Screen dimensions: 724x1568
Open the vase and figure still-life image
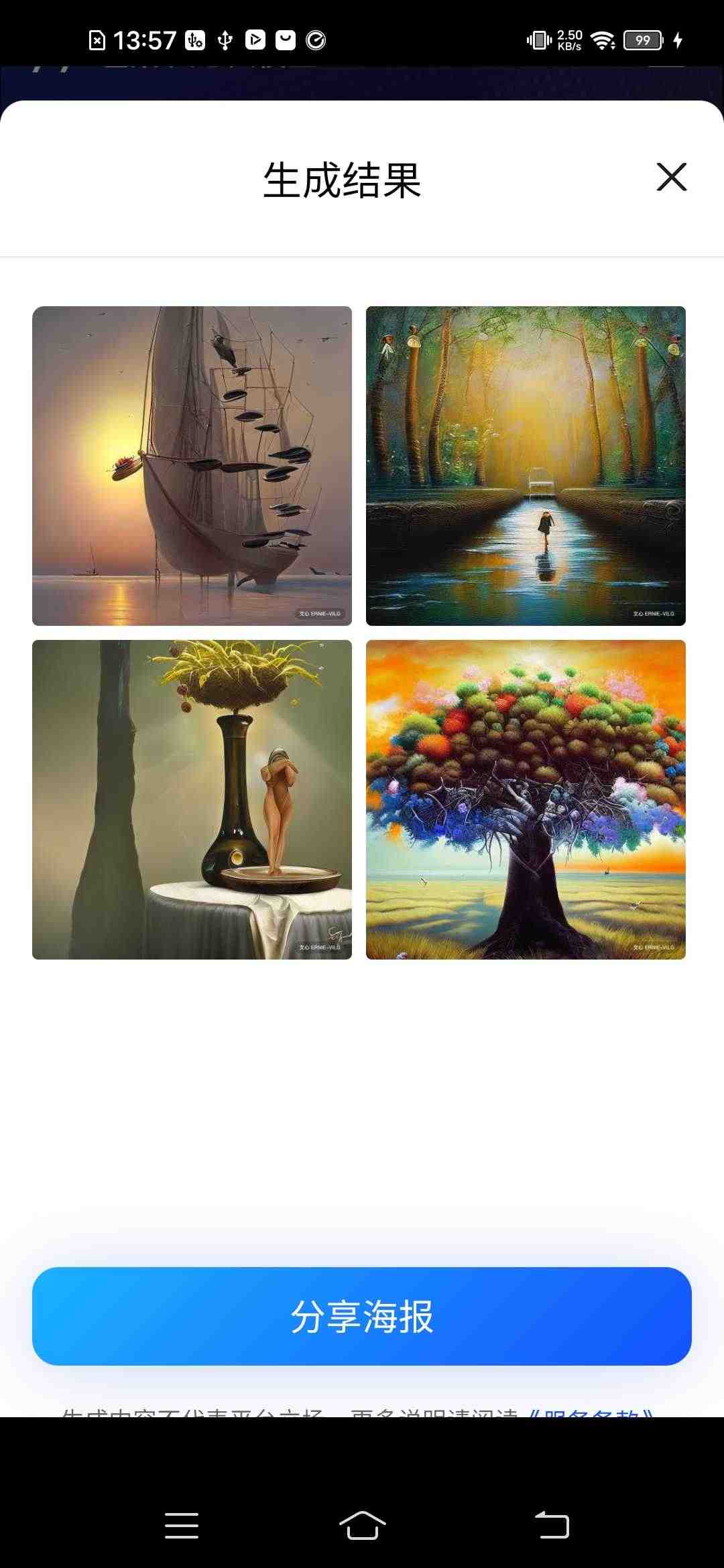point(192,799)
